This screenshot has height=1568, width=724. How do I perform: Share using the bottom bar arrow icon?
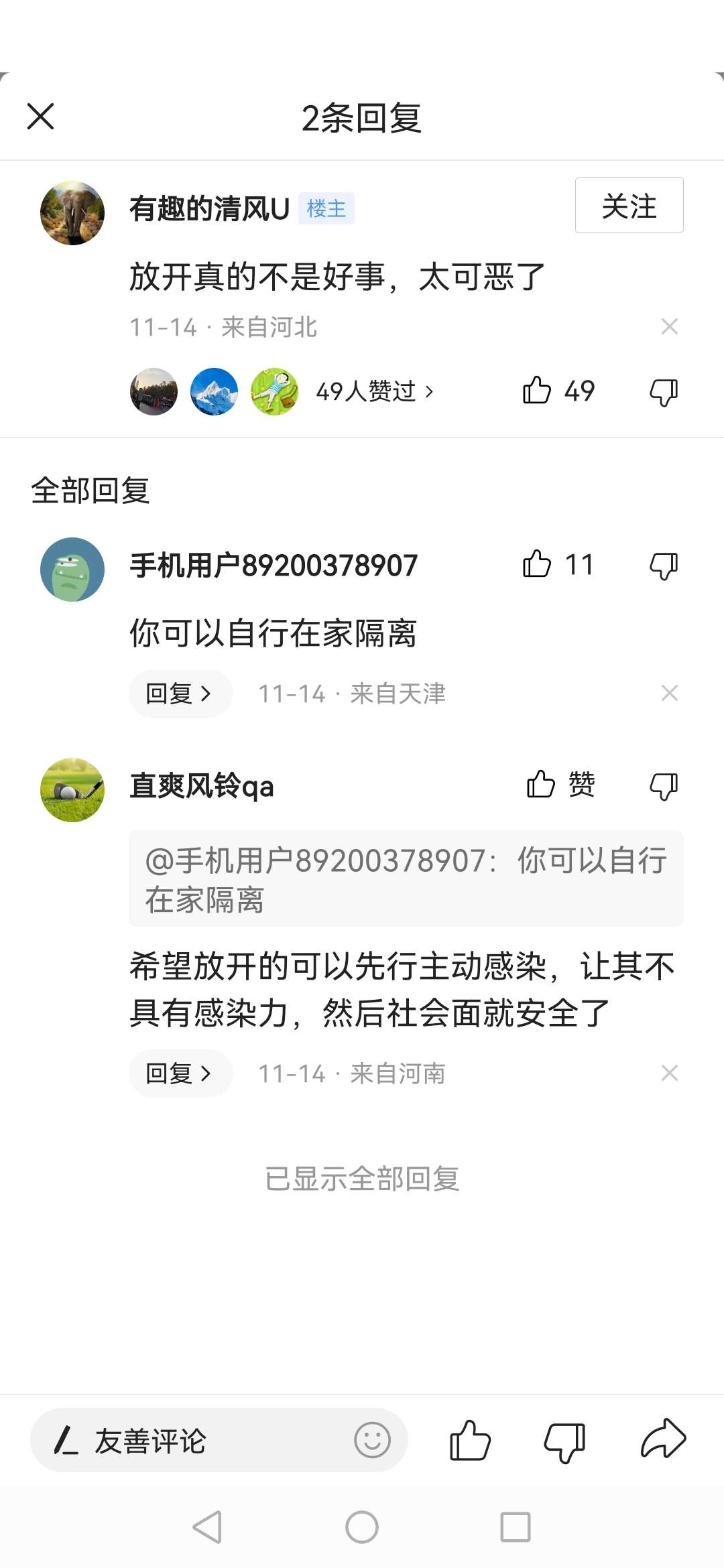tap(663, 1439)
